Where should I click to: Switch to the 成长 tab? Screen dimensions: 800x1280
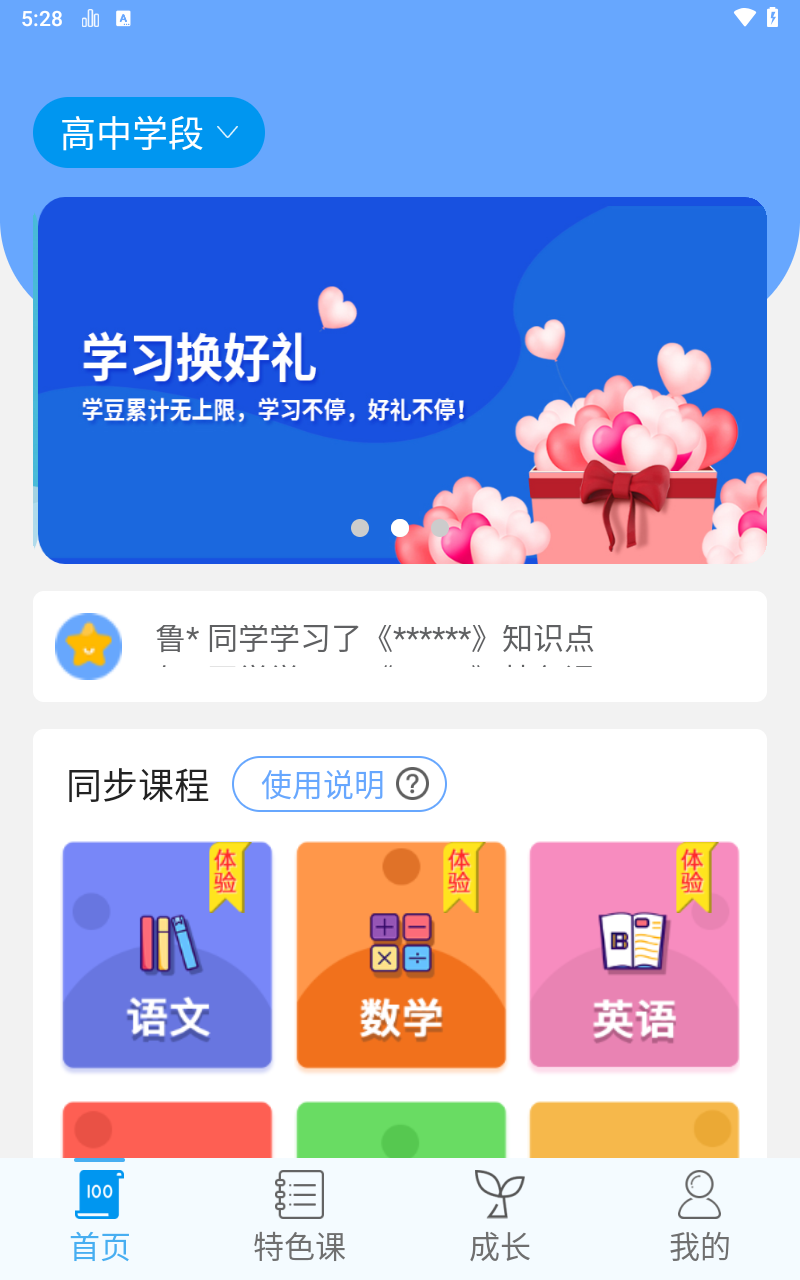[x=500, y=1217]
